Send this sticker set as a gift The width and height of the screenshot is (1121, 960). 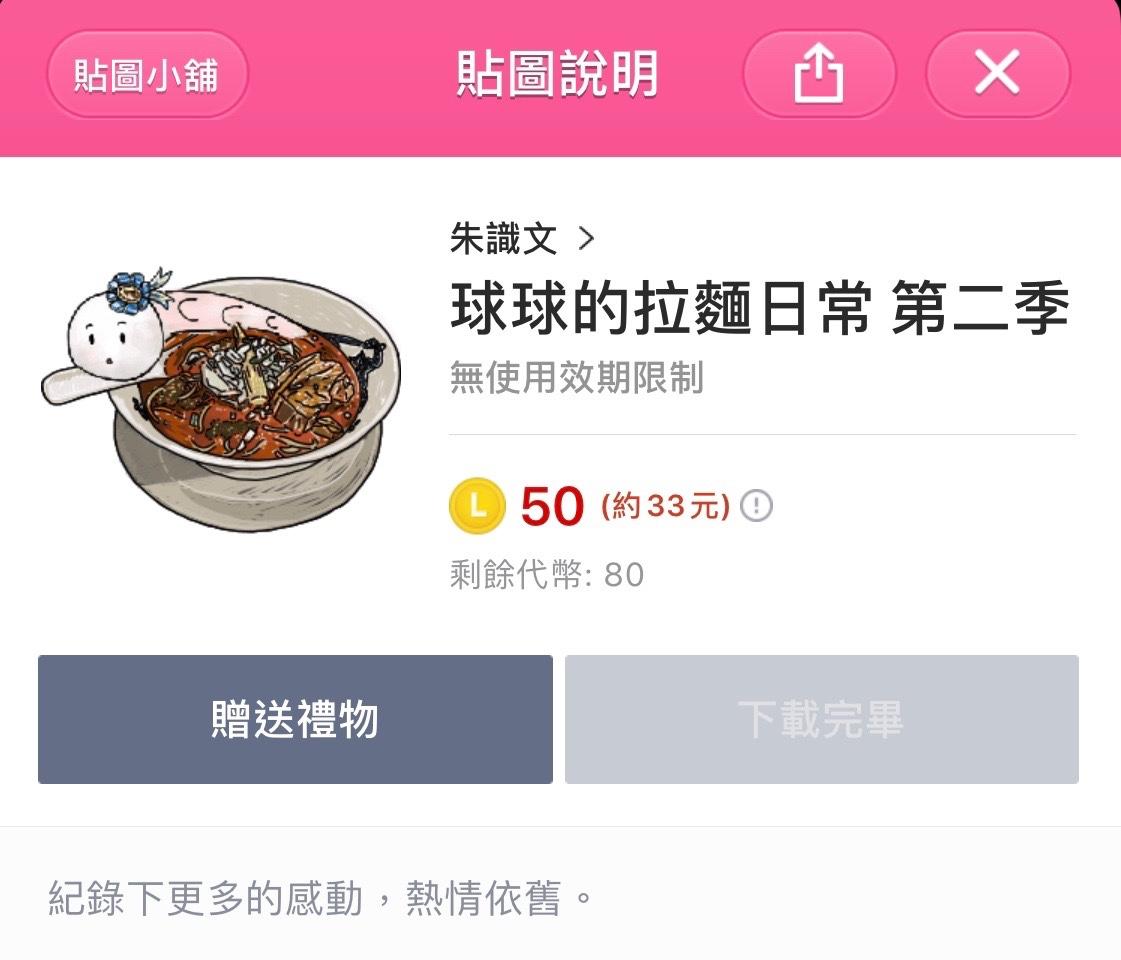pyautogui.click(x=295, y=719)
